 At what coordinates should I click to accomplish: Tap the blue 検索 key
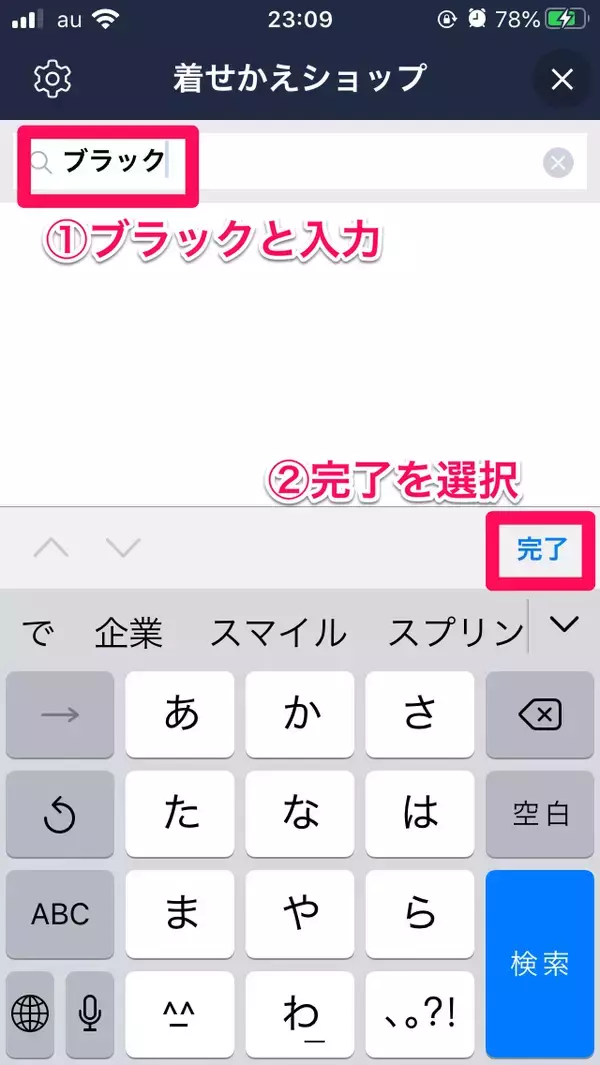click(540, 962)
